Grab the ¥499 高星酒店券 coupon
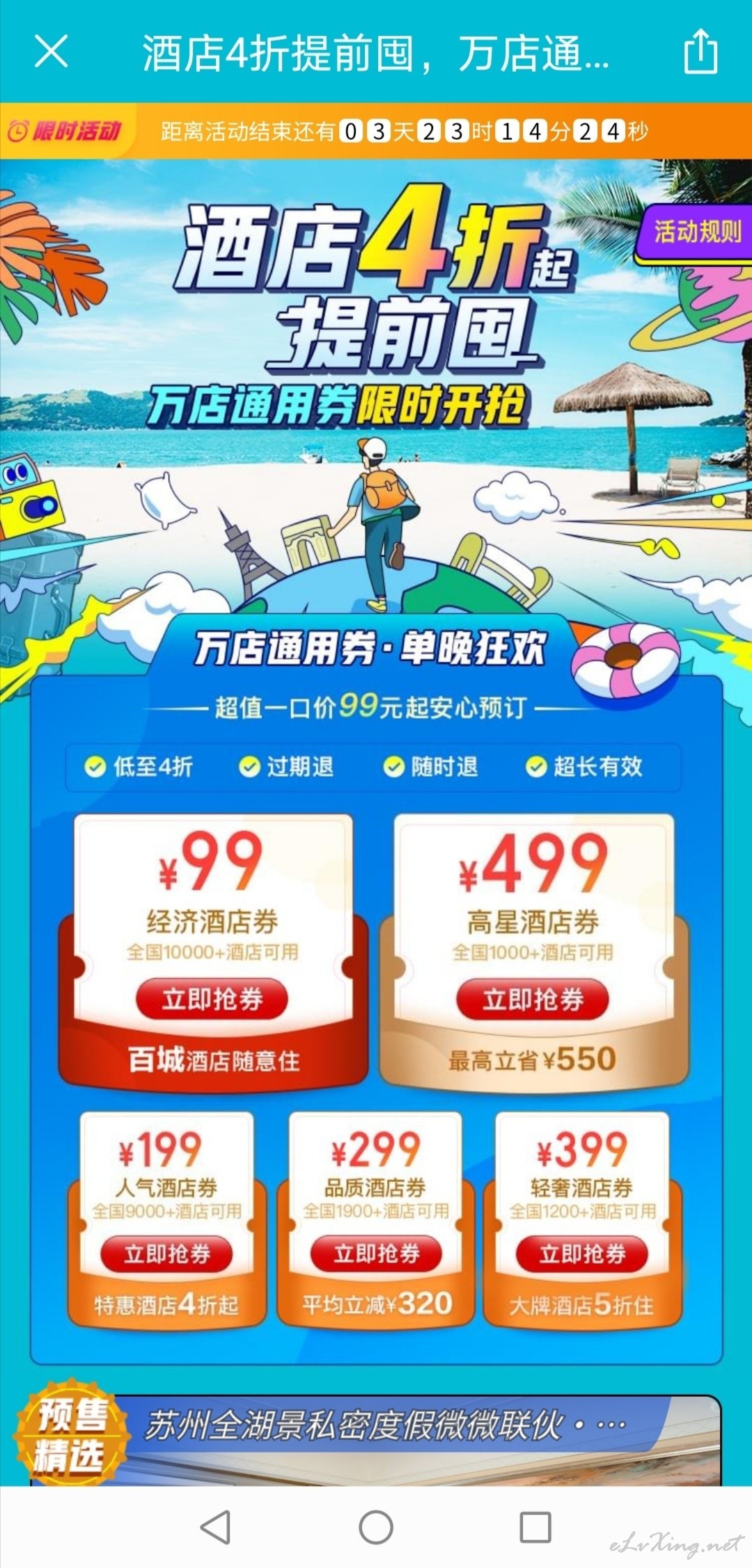The image size is (752, 1568). [533, 999]
